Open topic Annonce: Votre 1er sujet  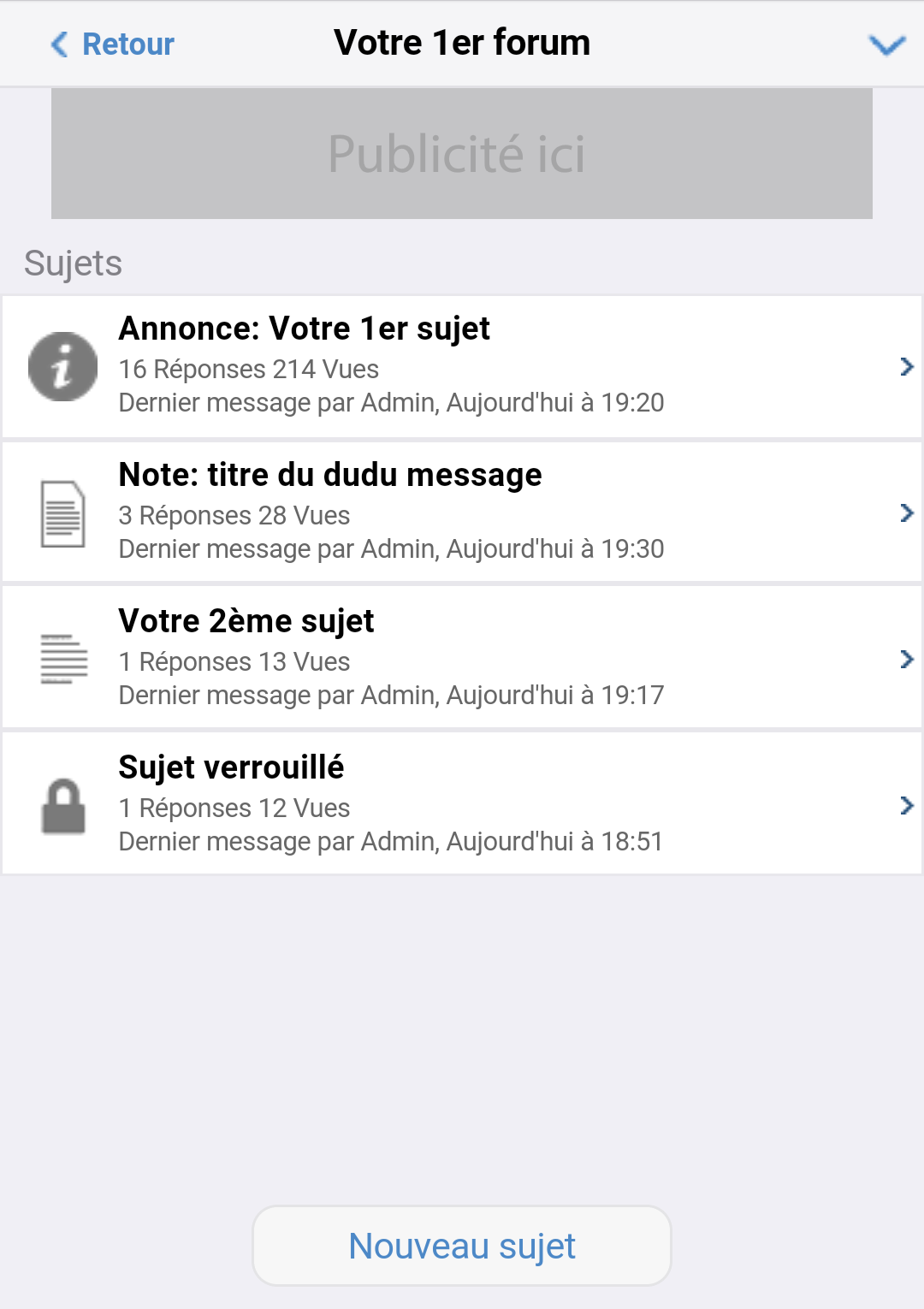pos(462,366)
